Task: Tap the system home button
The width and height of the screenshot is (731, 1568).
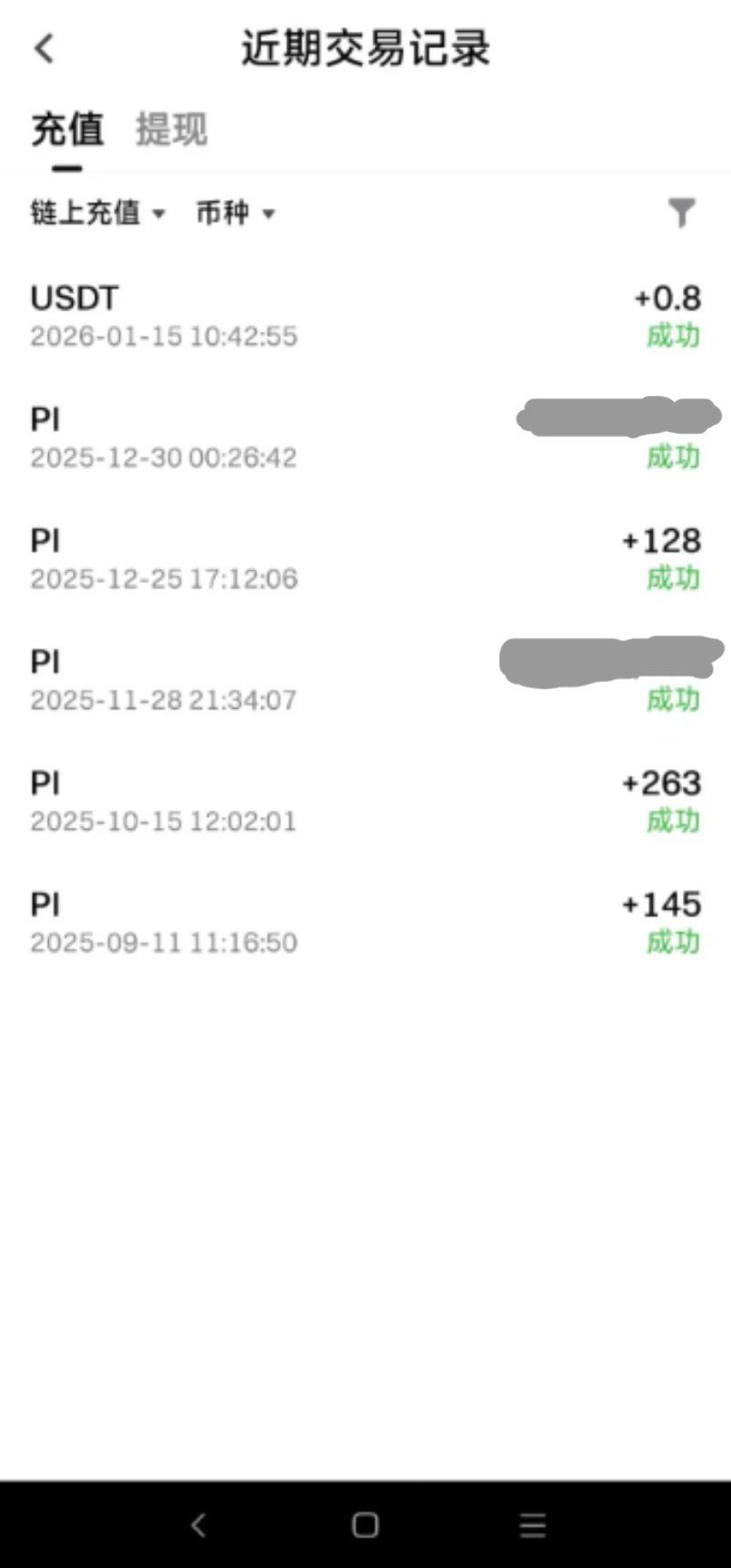Action: pyautogui.click(x=365, y=1524)
